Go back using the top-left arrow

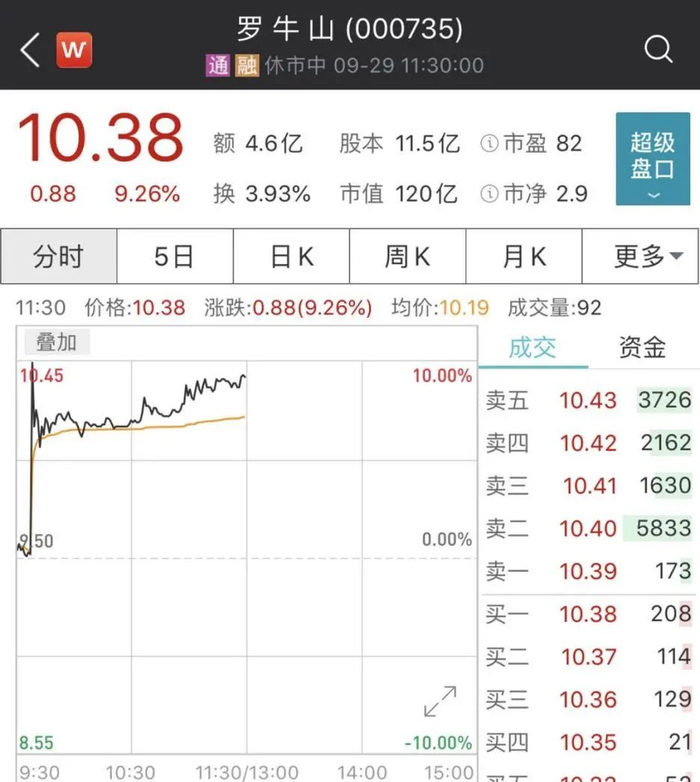pos(29,49)
